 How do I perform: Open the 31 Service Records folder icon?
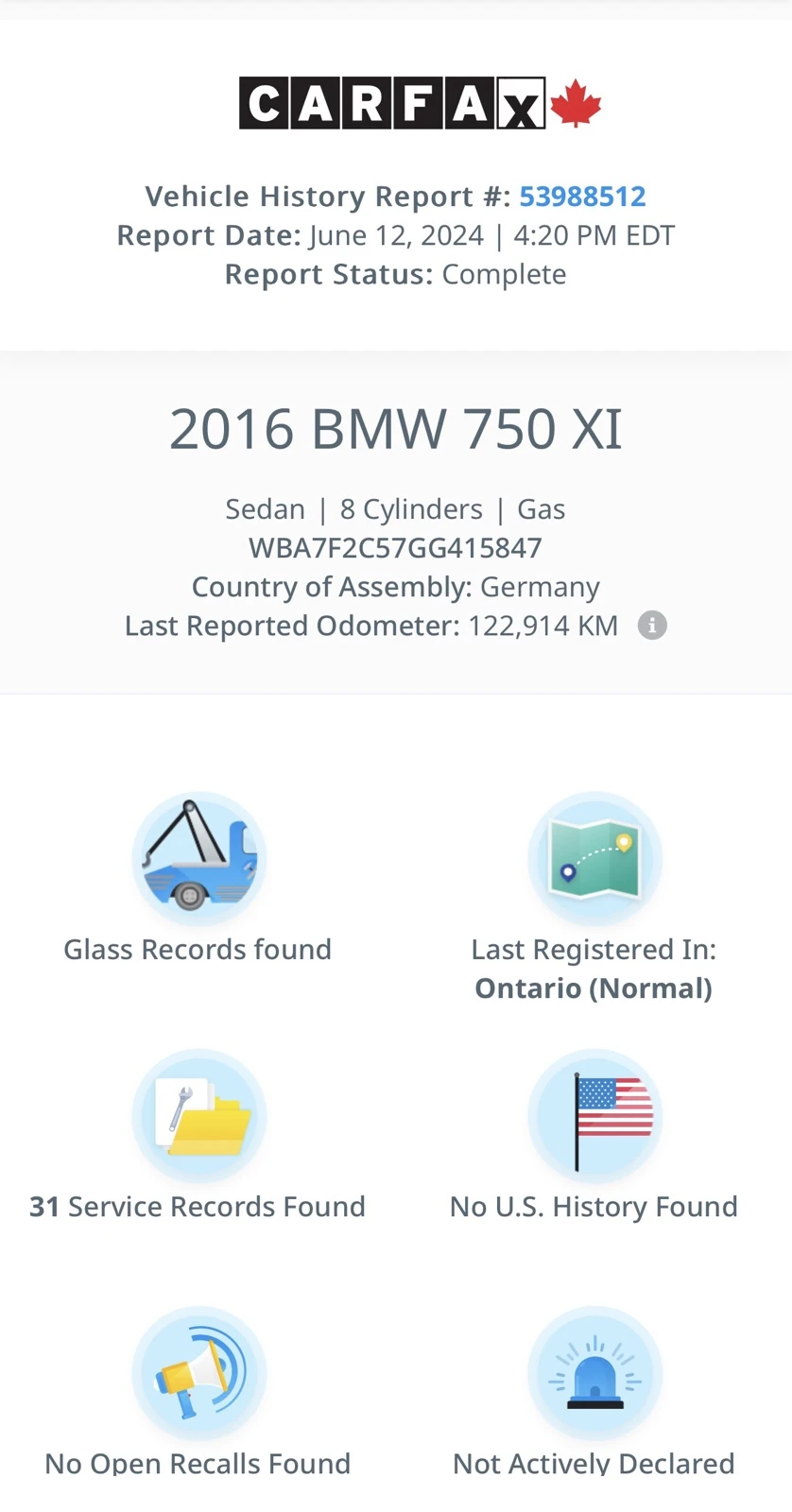pos(198,1115)
